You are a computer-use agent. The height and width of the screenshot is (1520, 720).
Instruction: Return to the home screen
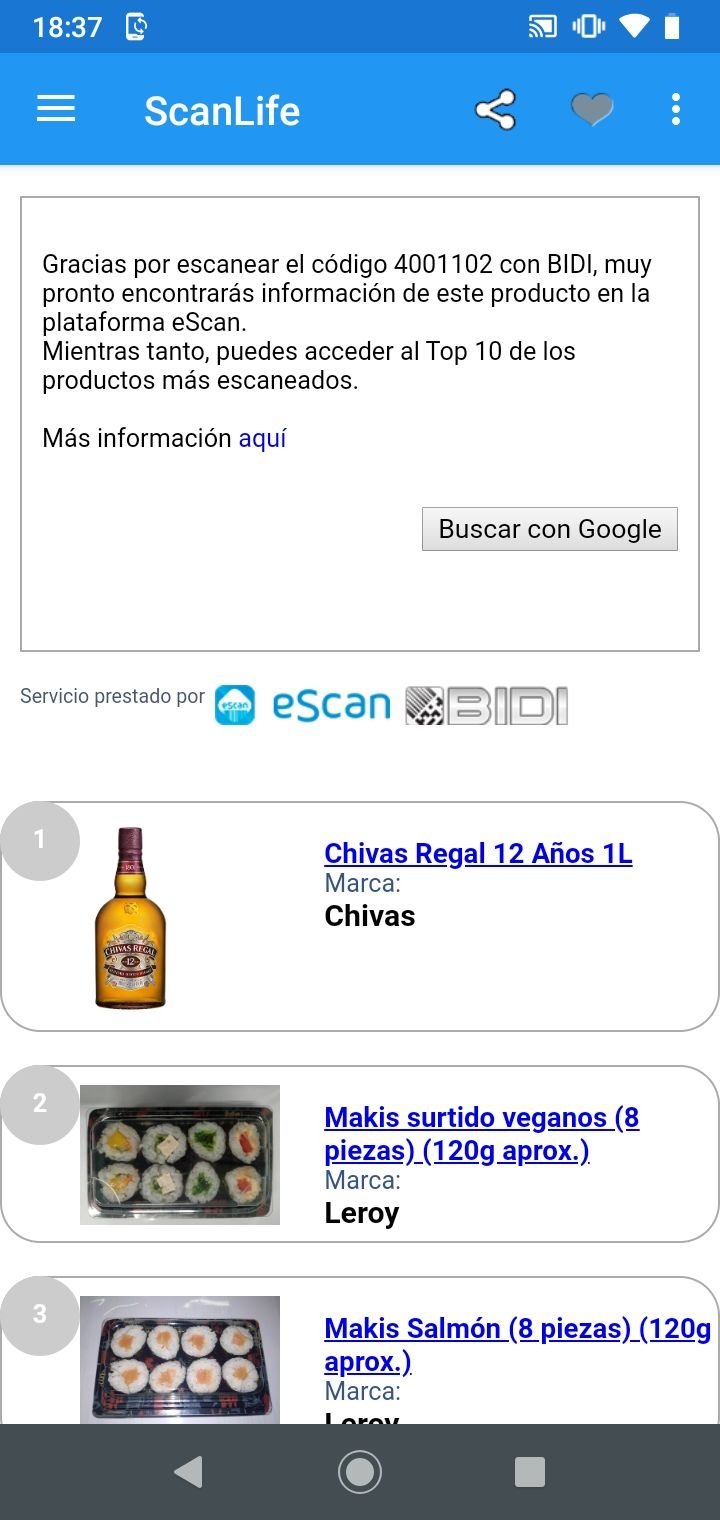(360, 1472)
